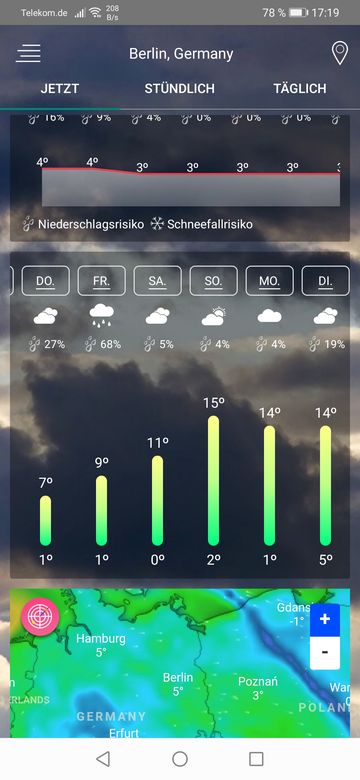Open the SO. day forecast

coord(213,281)
